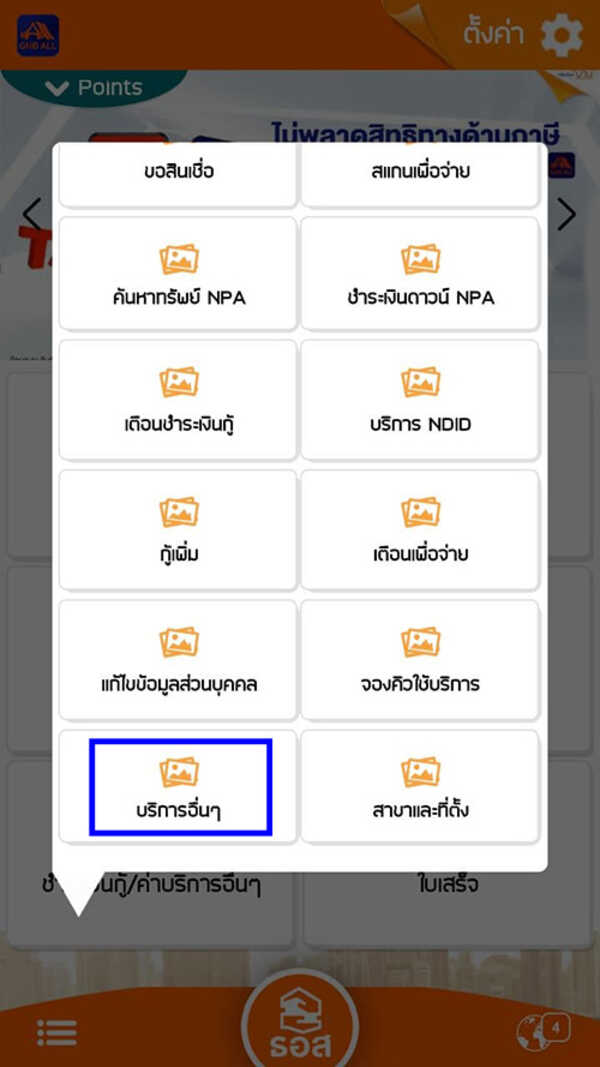Open เตือนชำระเงินกู้
600x1067 pixels.
point(178,399)
